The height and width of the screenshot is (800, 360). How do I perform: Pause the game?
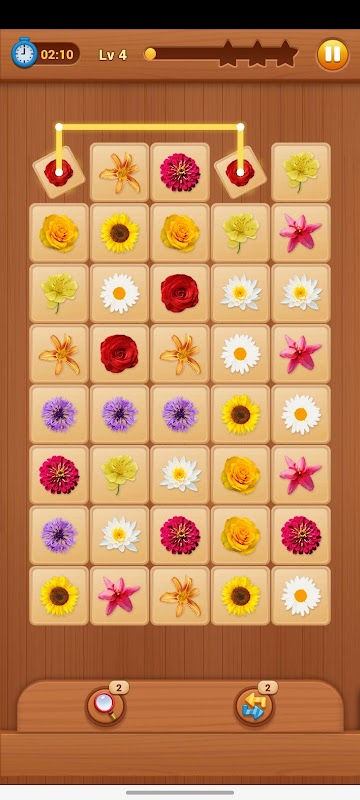(x=332, y=54)
